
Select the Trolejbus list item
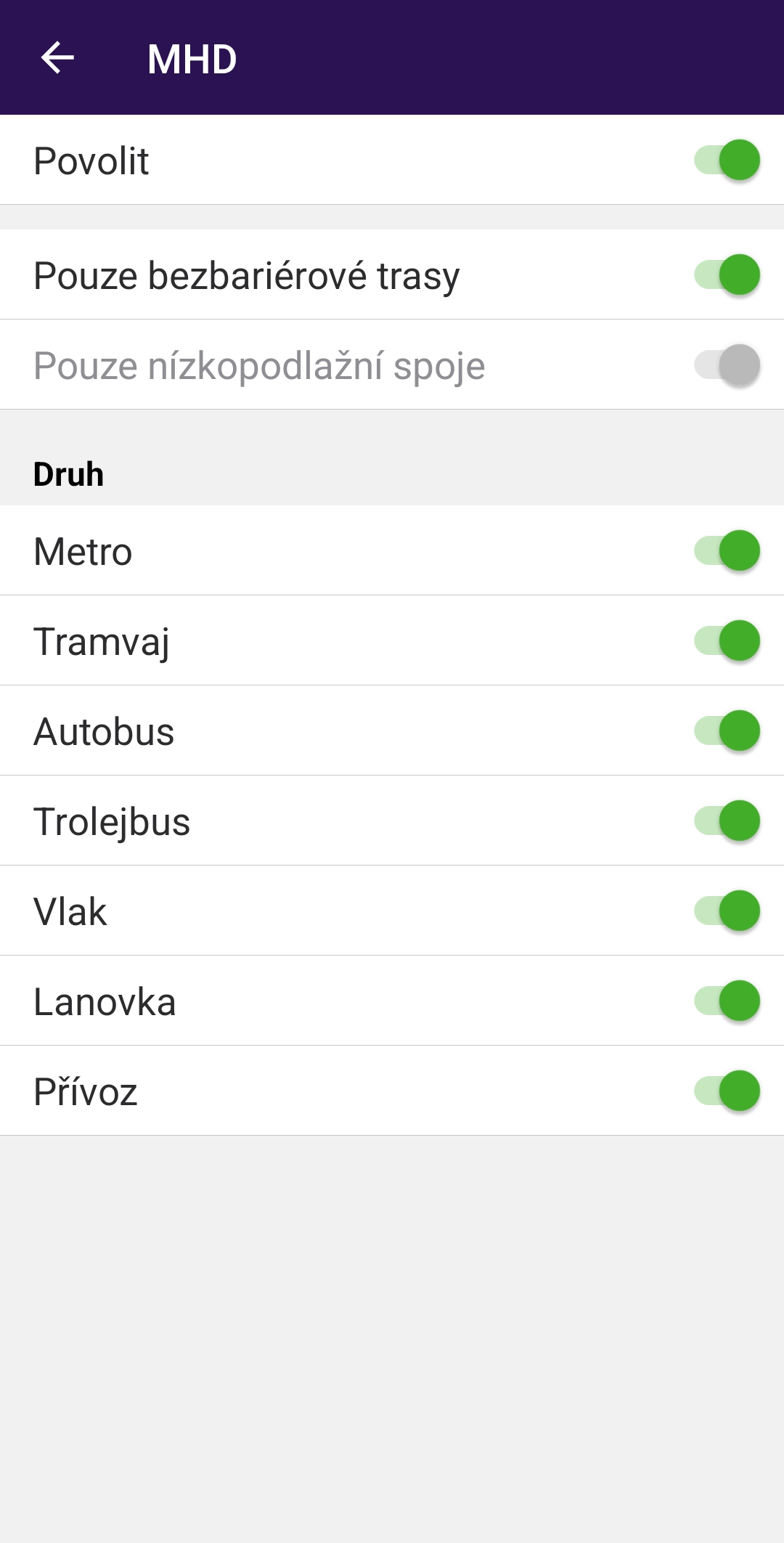[x=113, y=821]
